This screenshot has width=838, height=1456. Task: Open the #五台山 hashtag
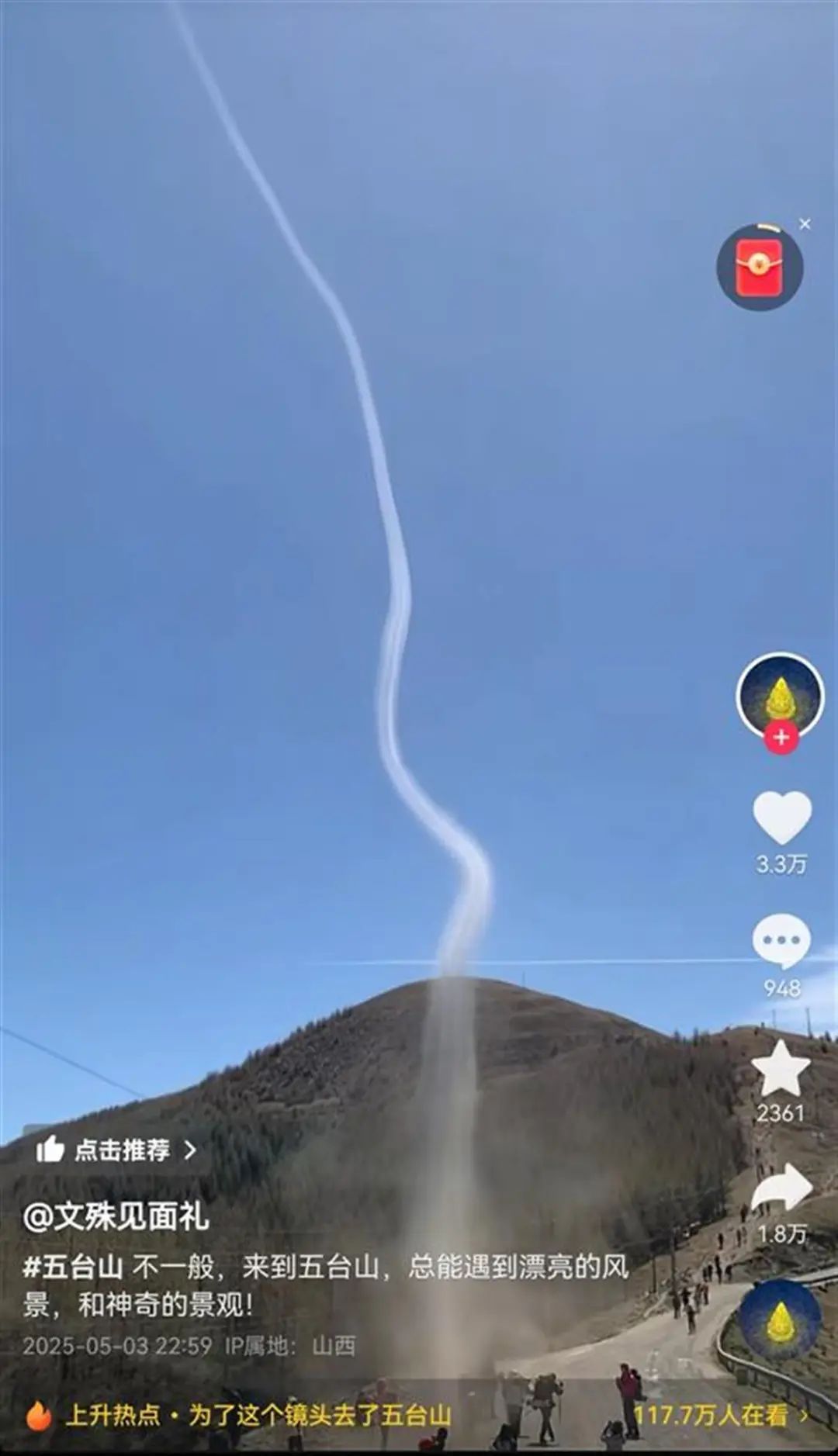point(72,1268)
